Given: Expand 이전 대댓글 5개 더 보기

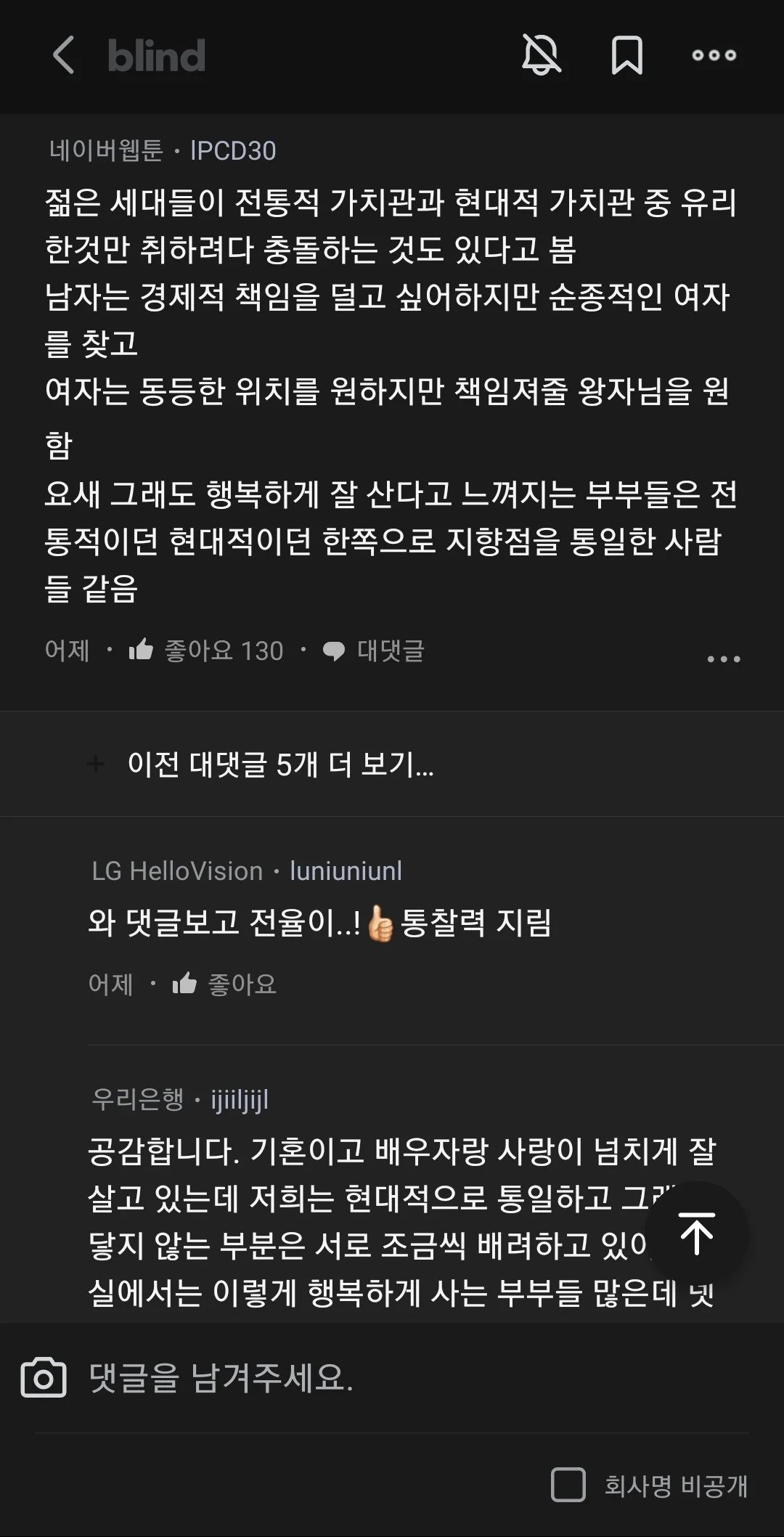Looking at the screenshot, I should point(279,764).
